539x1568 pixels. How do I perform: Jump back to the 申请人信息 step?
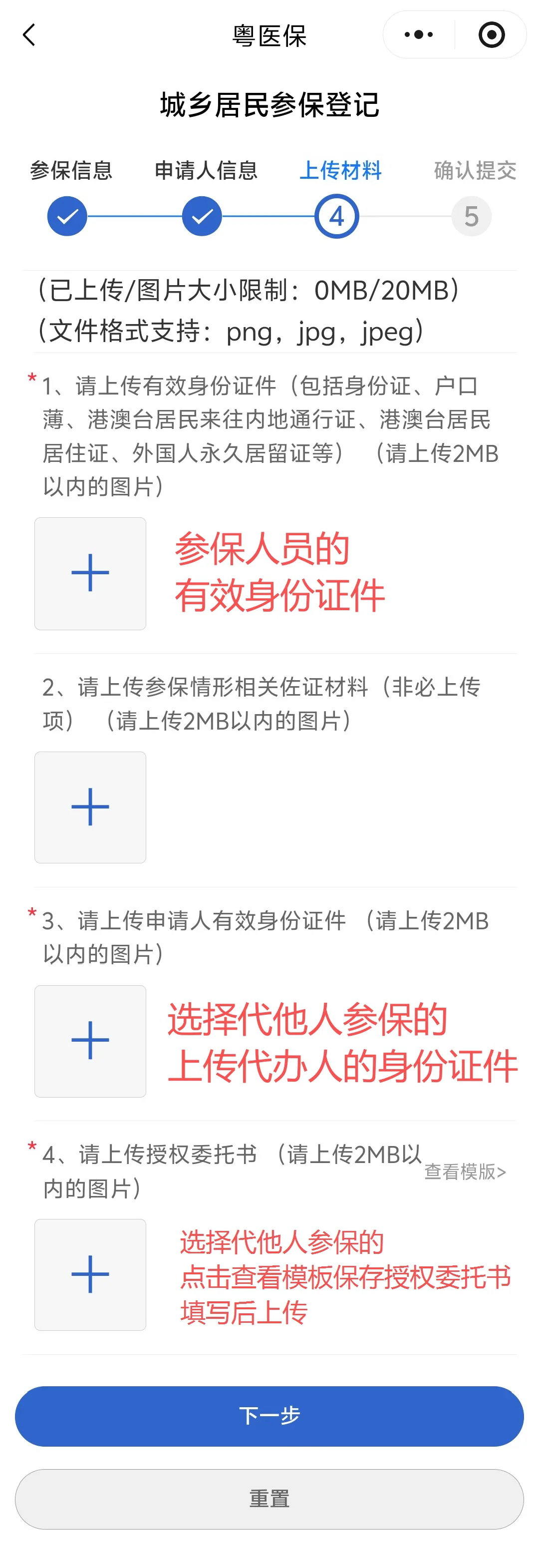pos(202,216)
